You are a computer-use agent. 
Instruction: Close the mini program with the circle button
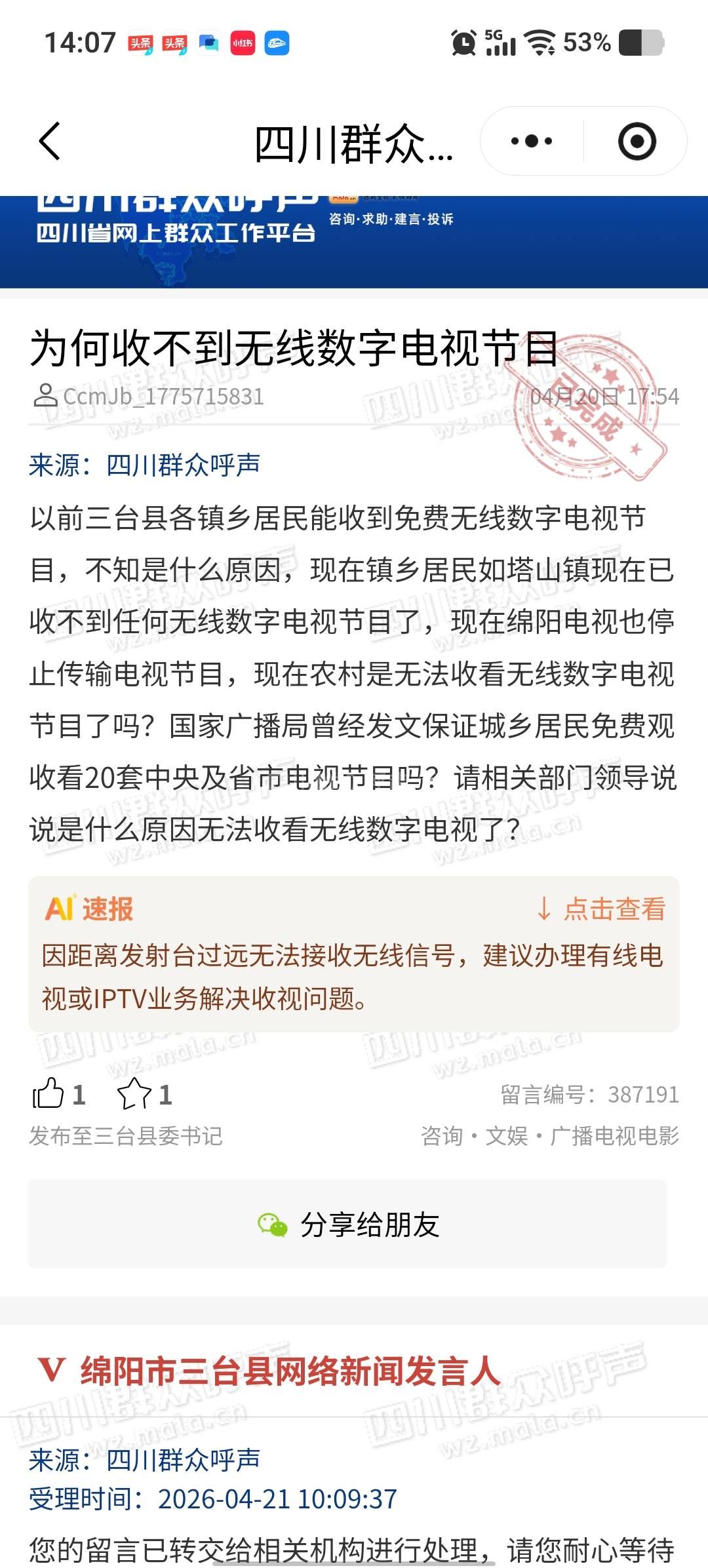pyautogui.click(x=637, y=141)
